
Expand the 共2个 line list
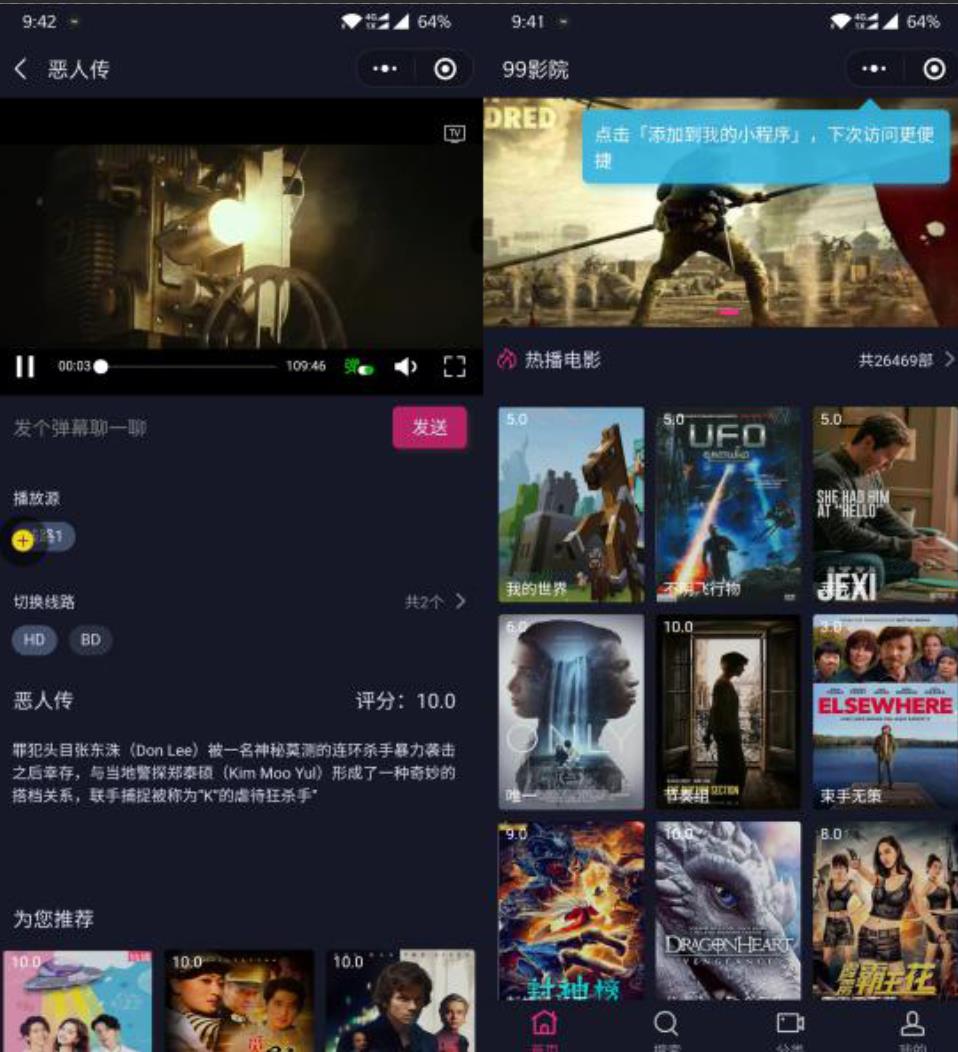click(x=435, y=602)
